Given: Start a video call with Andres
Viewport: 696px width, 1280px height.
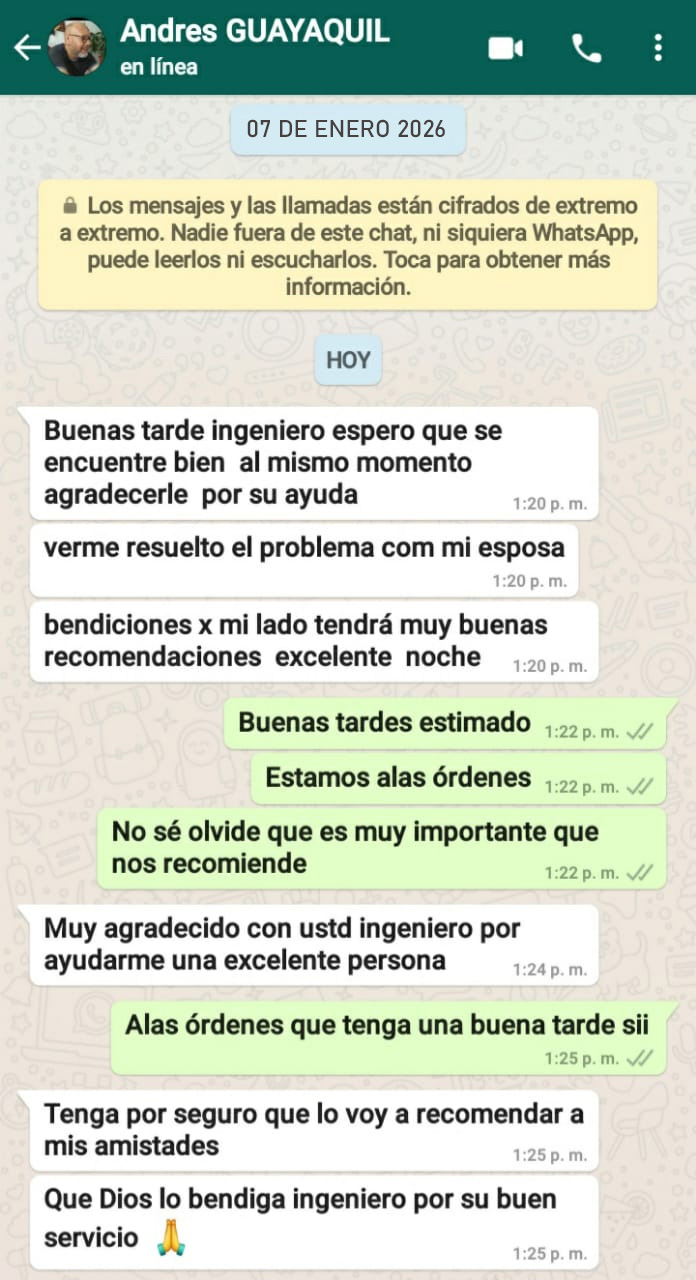Looking at the screenshot, I should (x=505, y=48).
